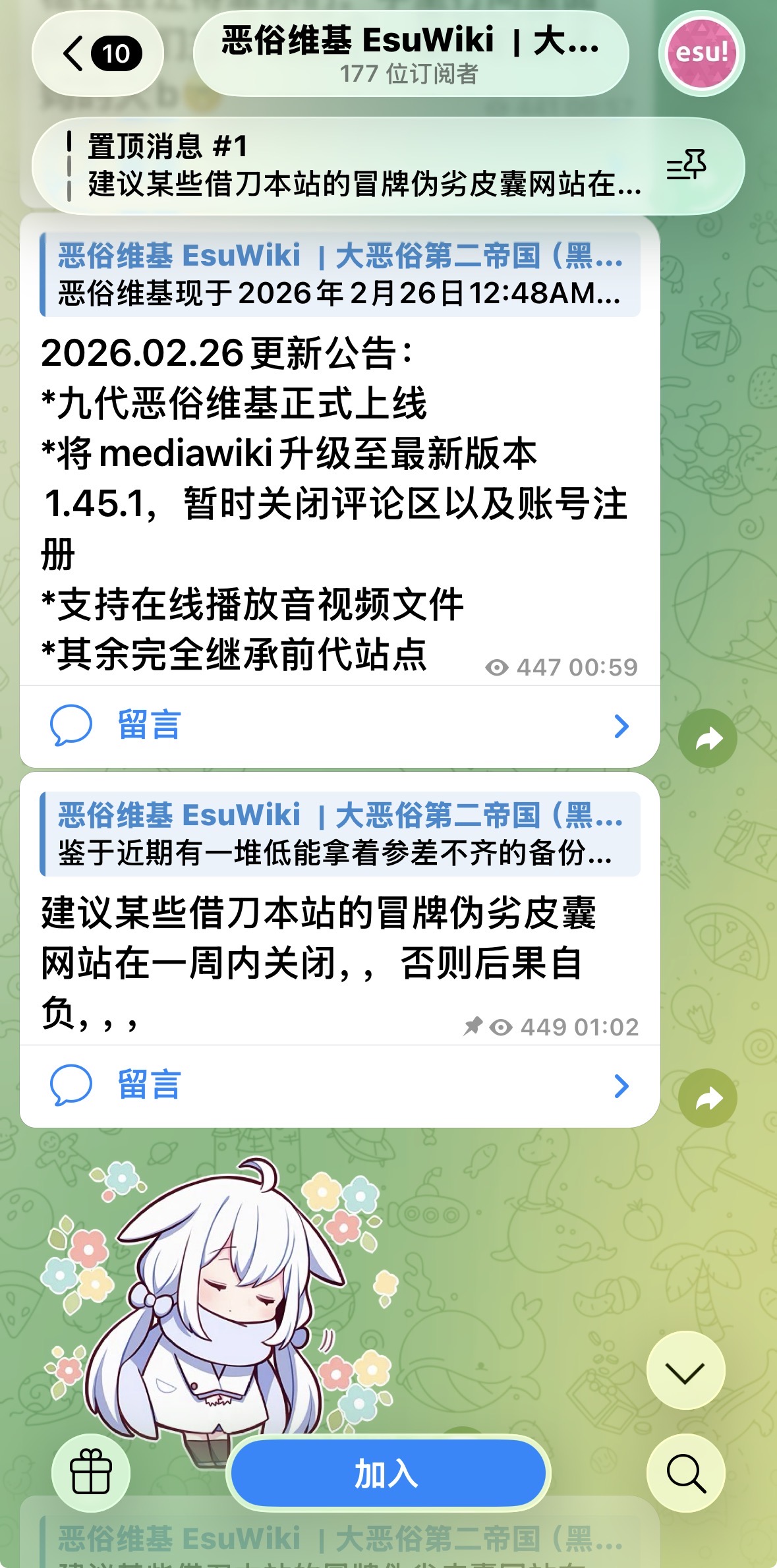The width and height of the screenshot is (777, 1568).
Task: Go back to the chat list
Action: pyautogui.click(x=98, y=53)
